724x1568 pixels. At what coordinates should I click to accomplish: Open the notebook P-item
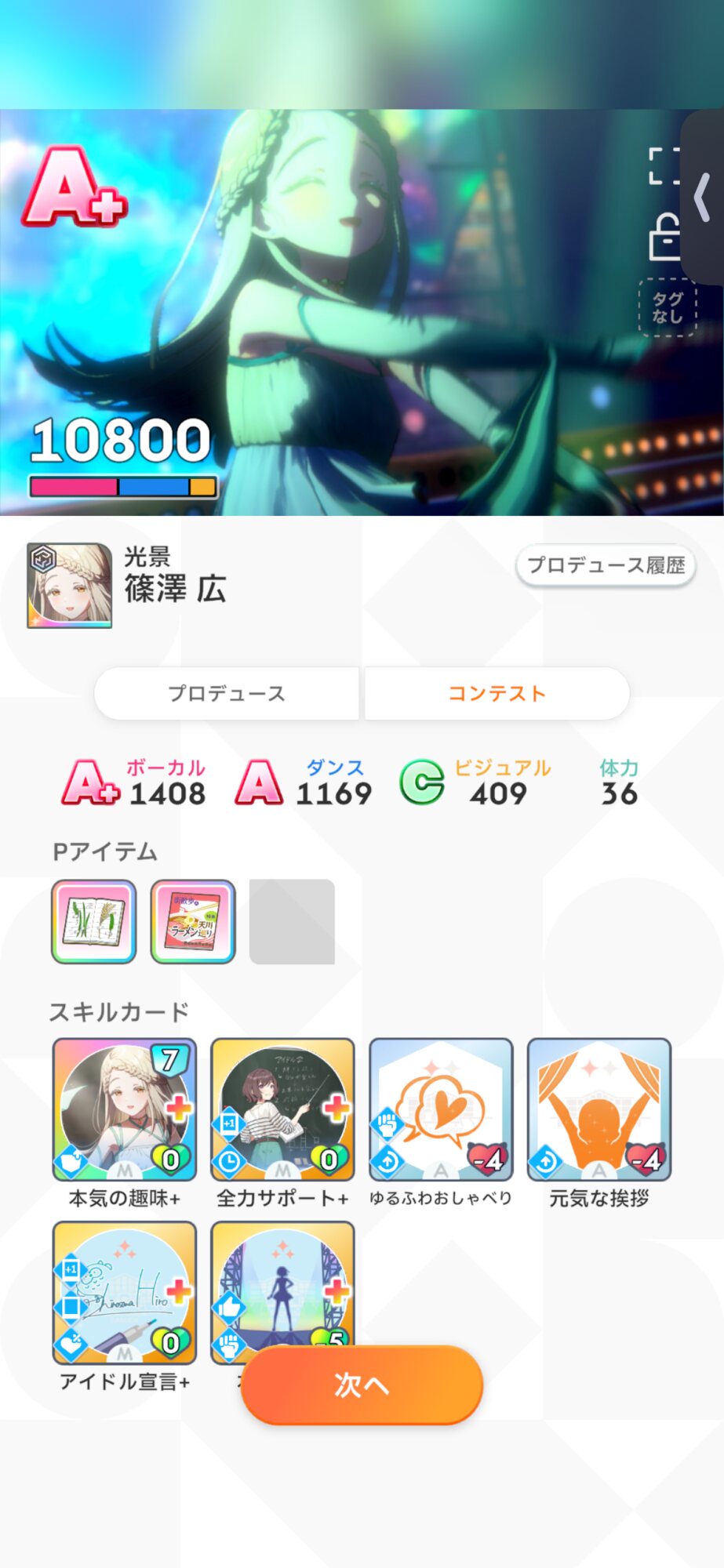pos(94,921)
